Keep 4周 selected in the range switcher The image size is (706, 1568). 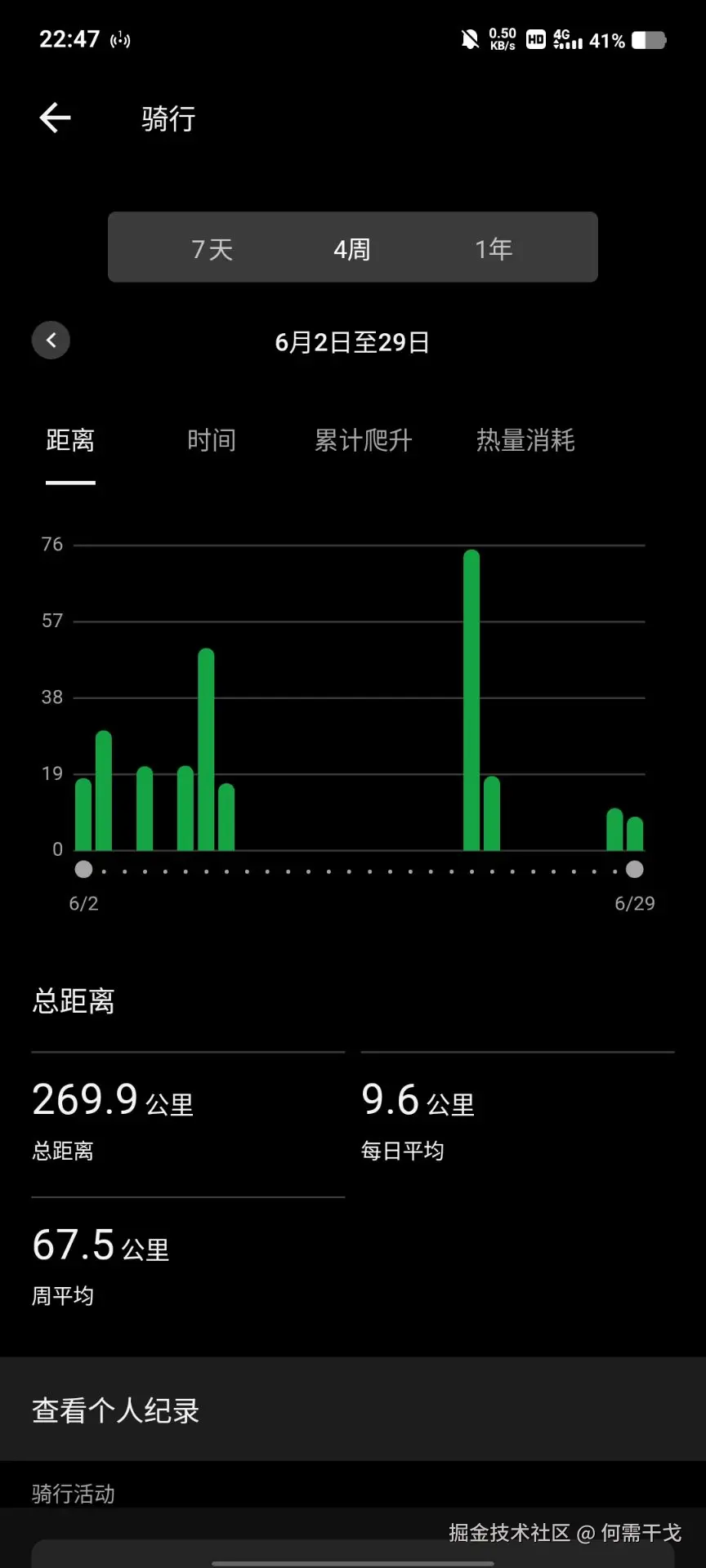[352, 247]
